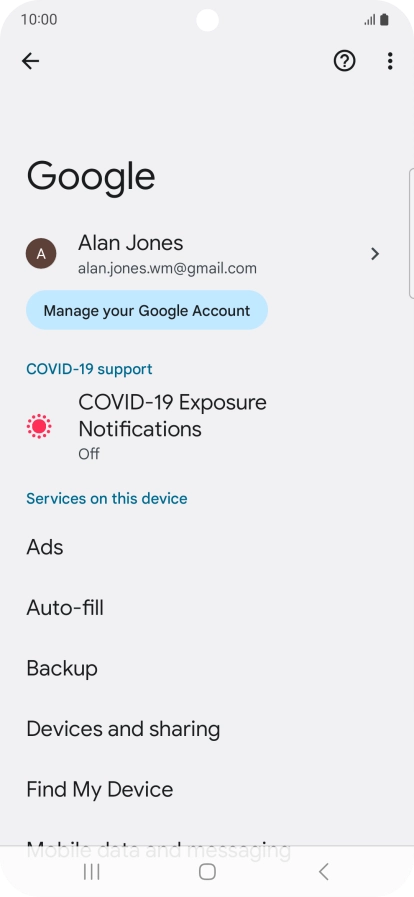Open the three-dot overflow menu
Screen dimensions: 414x897
pyautogui.click(x=389, y=61)
